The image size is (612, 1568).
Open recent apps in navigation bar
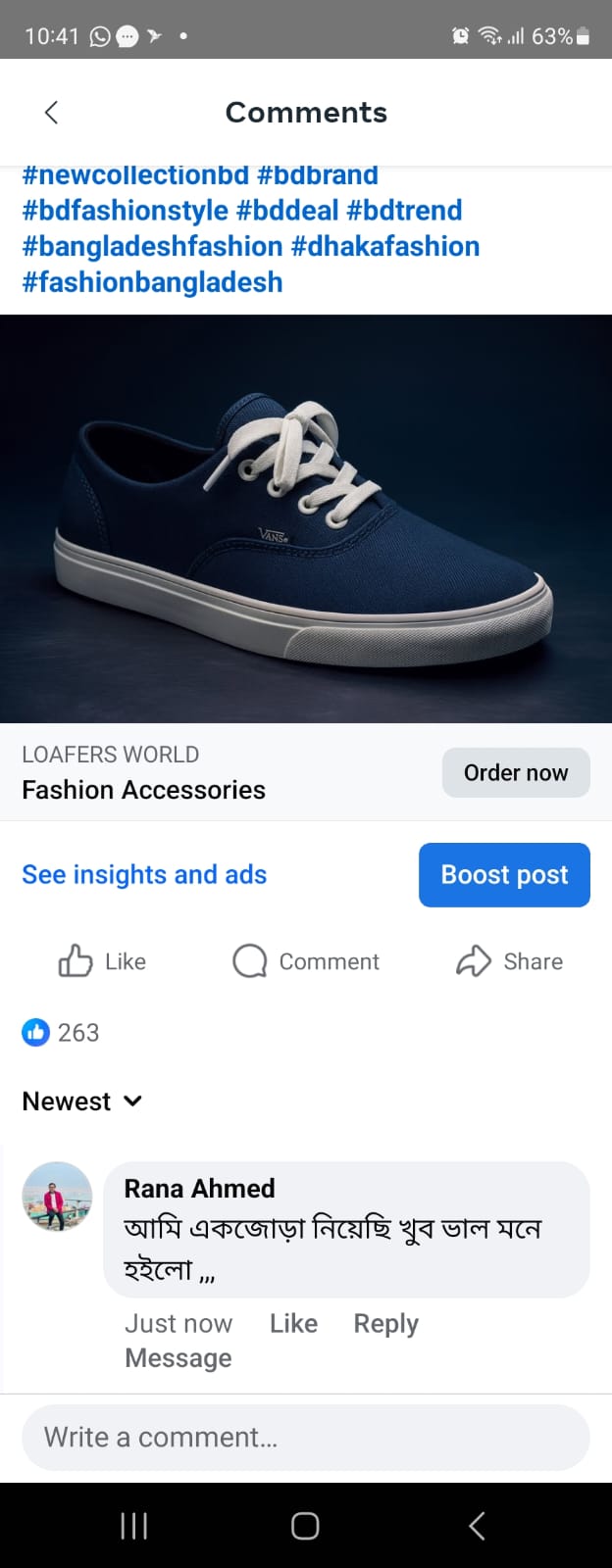tap(133, 1526)
